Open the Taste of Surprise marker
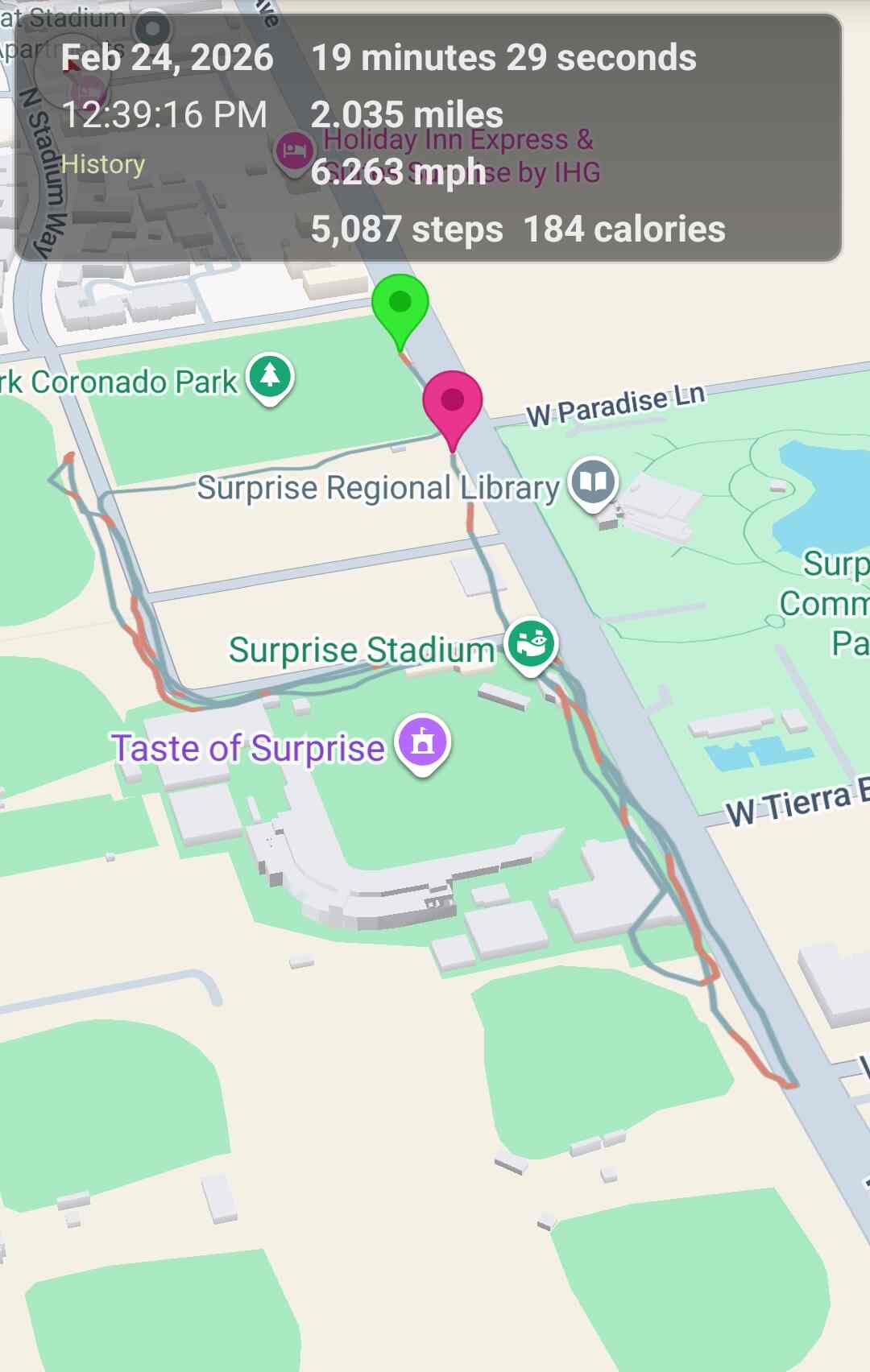 pyautogui.click(x=423, y=742)
